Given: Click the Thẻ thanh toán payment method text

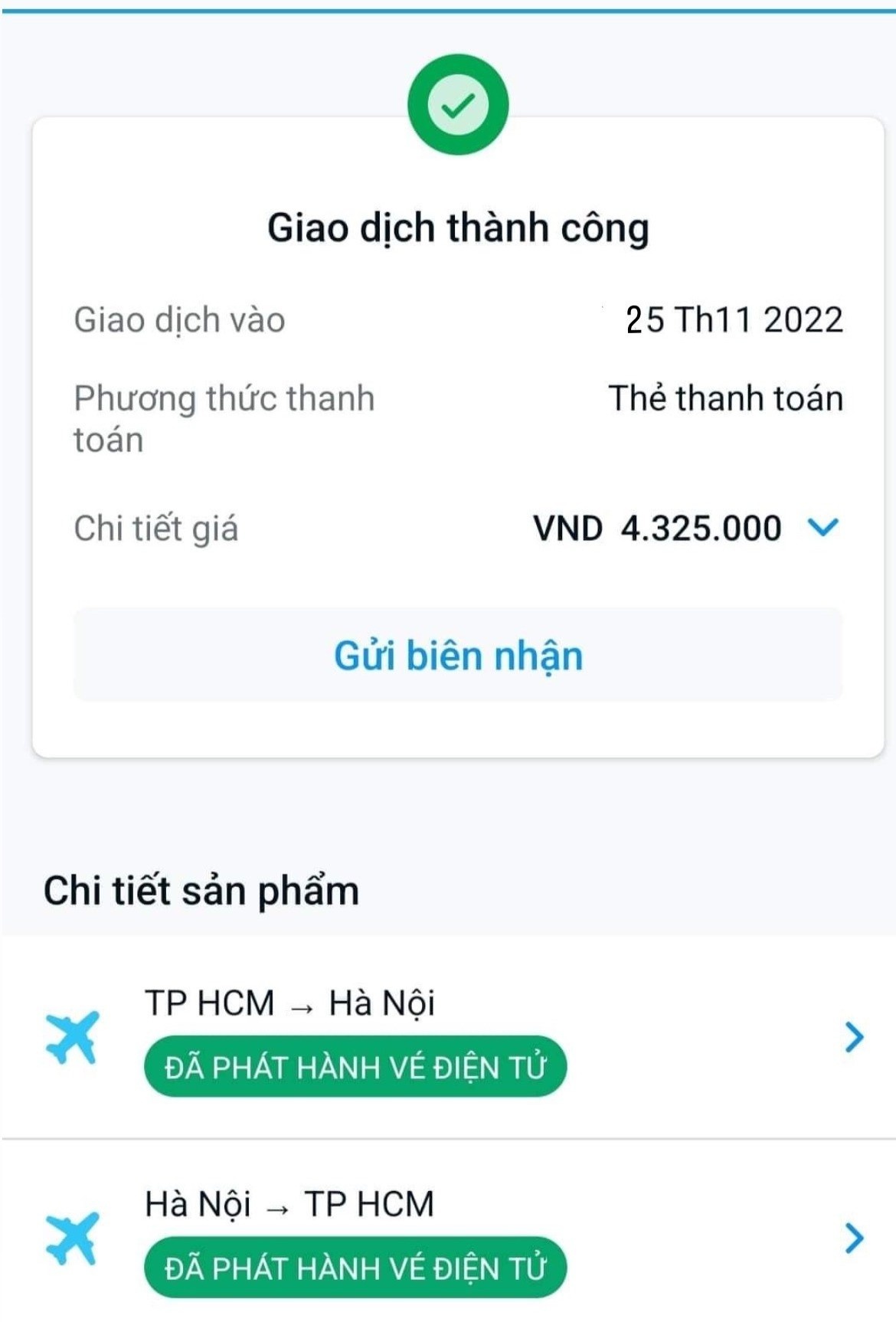Looking at the screenshot, I should [x=726, y=397].
